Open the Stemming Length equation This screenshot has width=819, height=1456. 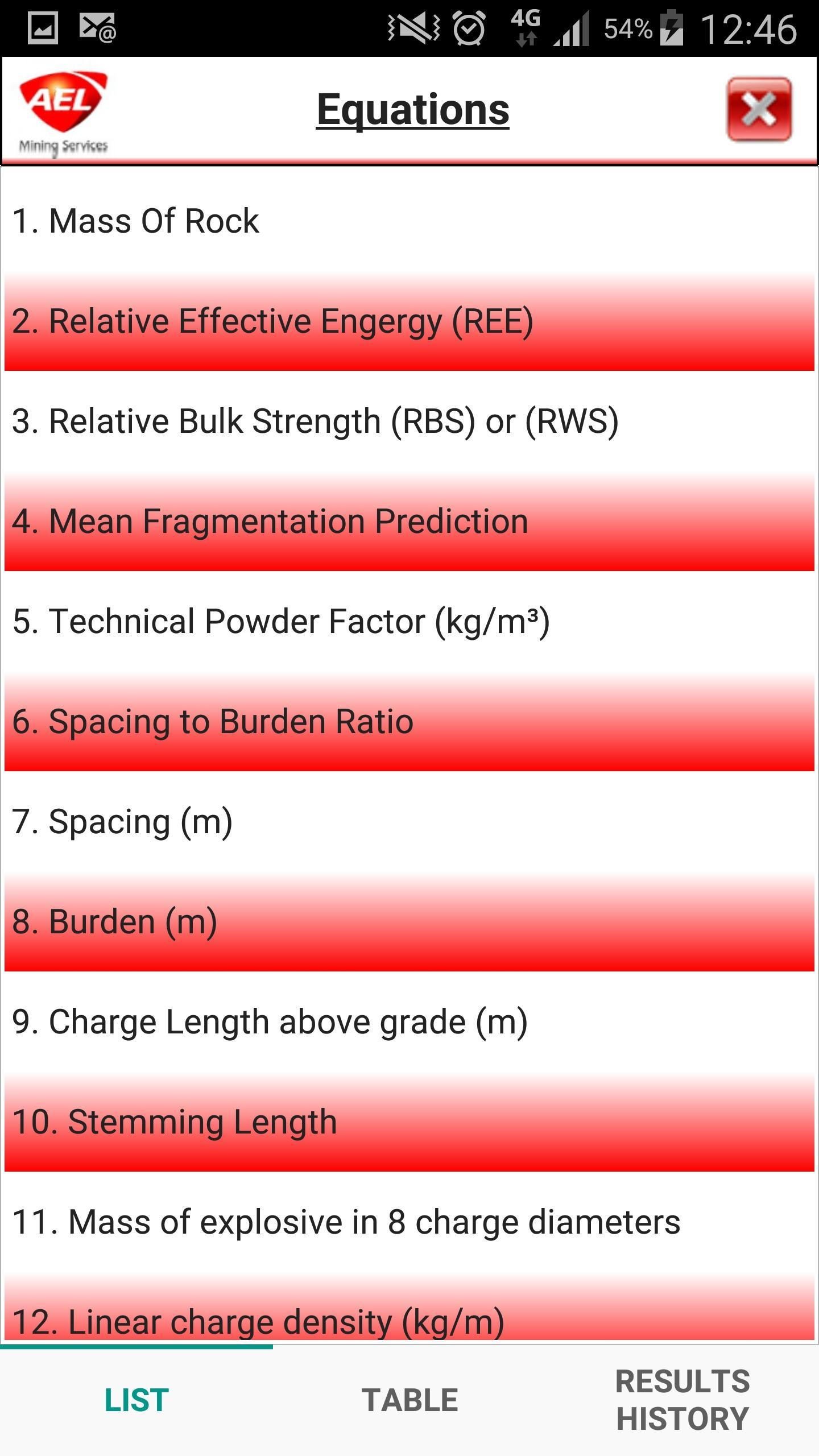409,1122
